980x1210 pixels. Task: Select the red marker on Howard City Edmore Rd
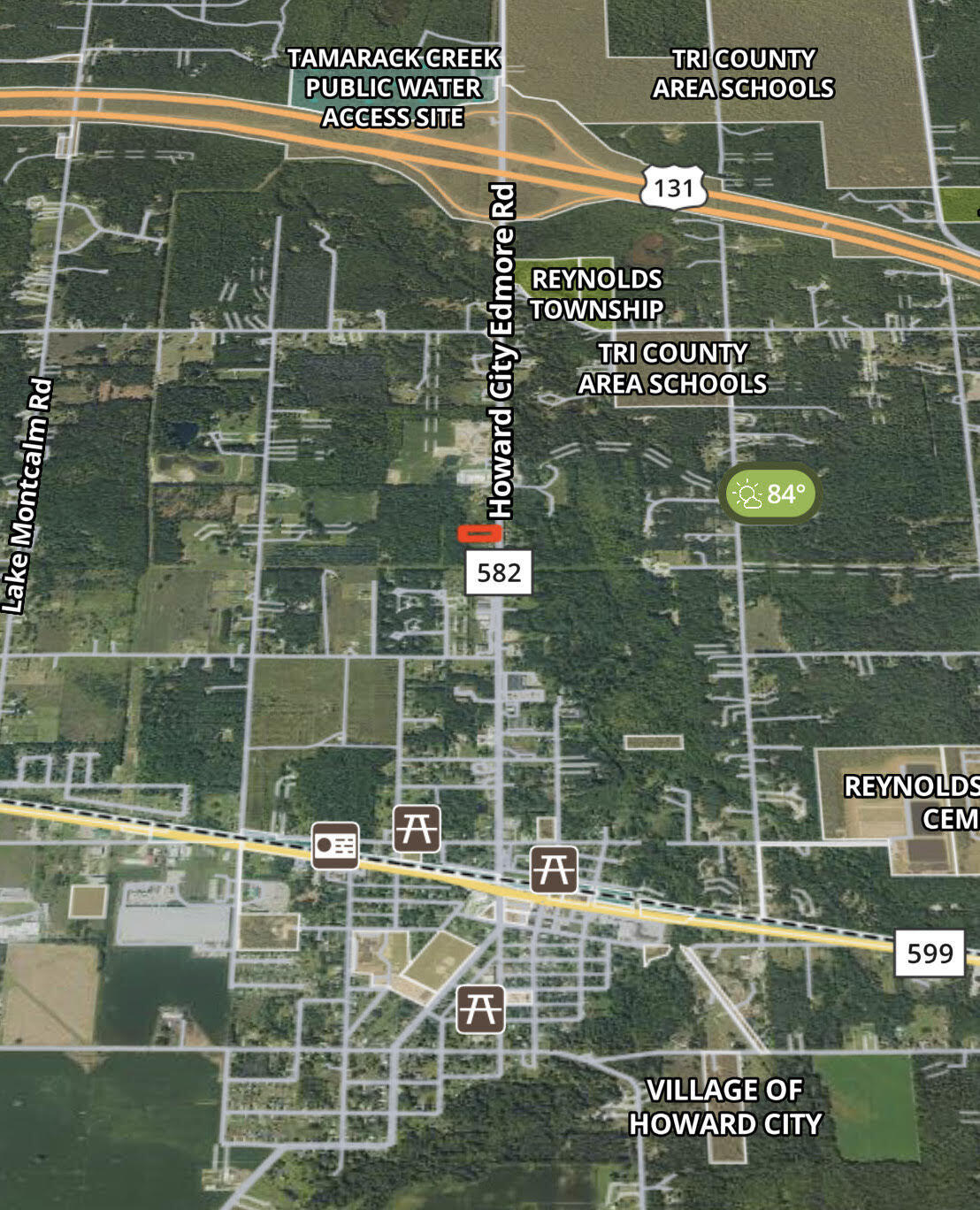coord(479,533)
